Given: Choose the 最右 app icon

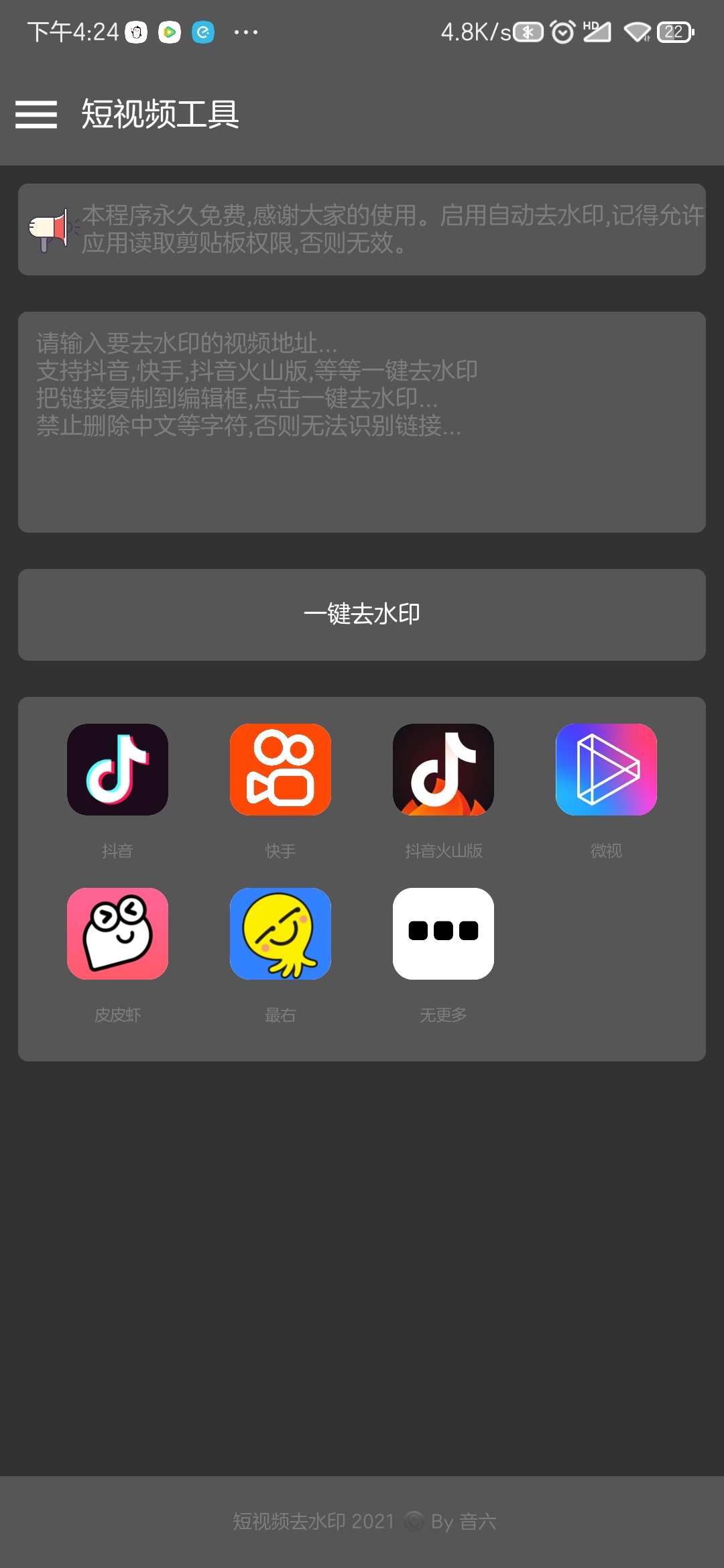Looking at the screenshot, I should (280, 933).
